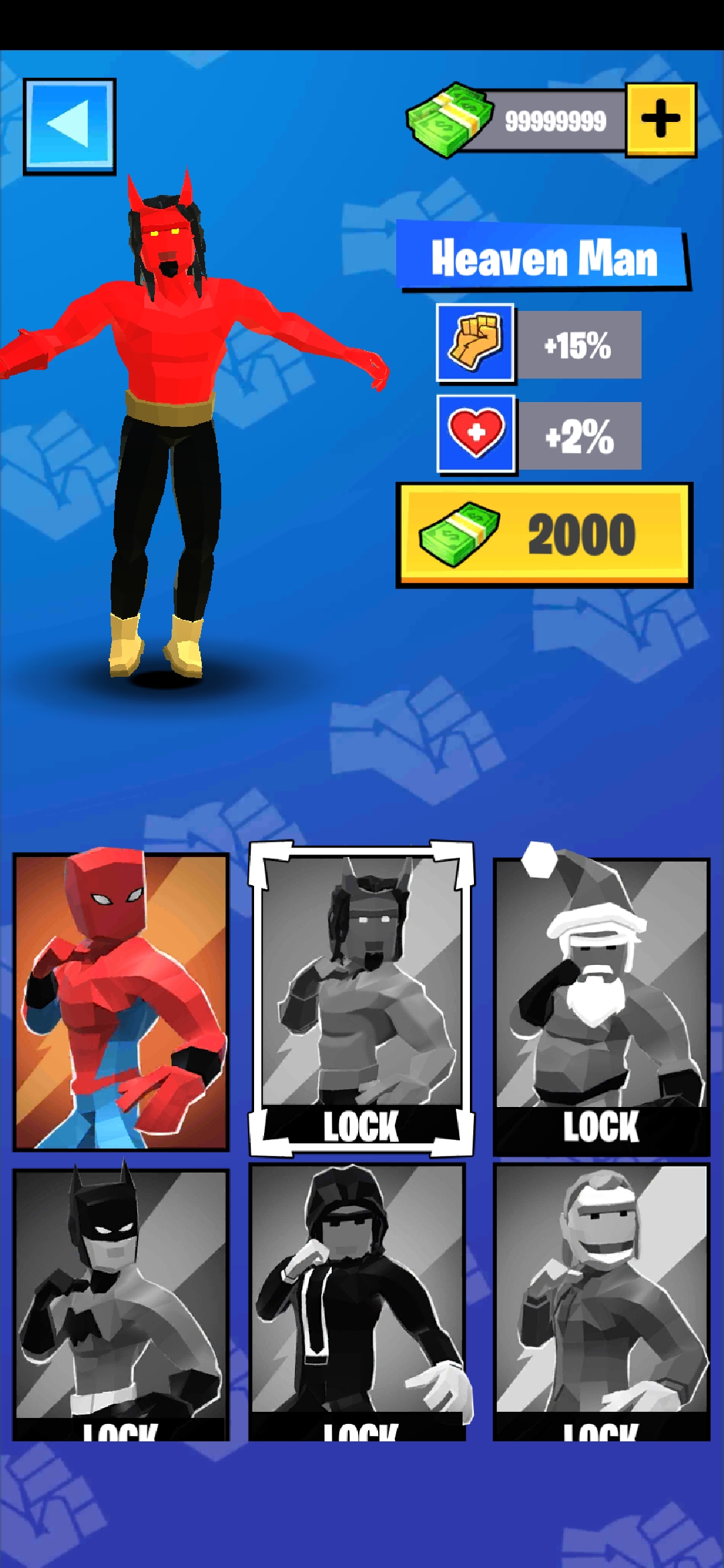Select the locked horned demon character card
This screenshot has height=1568, width=724.
(361, 998)
